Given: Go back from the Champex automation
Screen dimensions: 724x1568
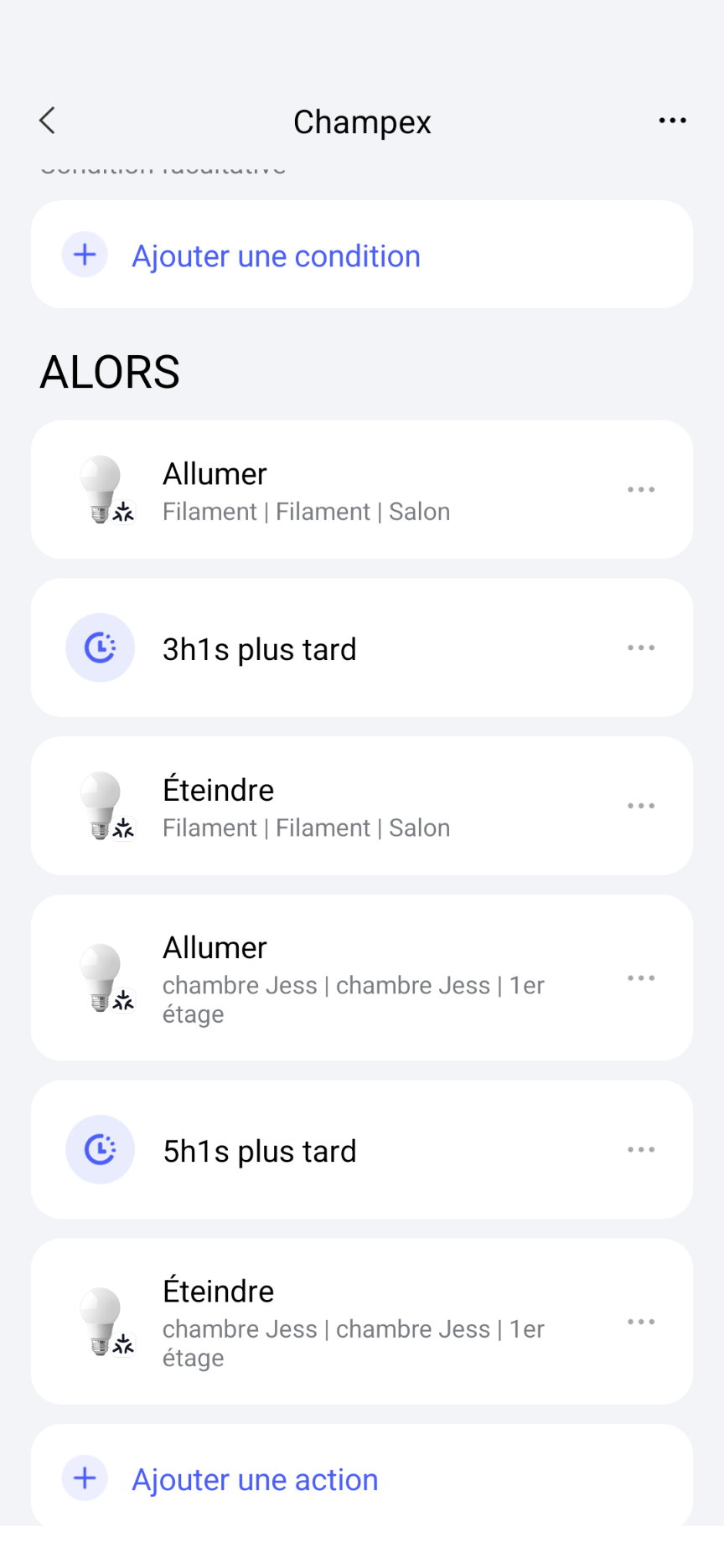Looking at the screenshot, I should click(x=48, y=121).
